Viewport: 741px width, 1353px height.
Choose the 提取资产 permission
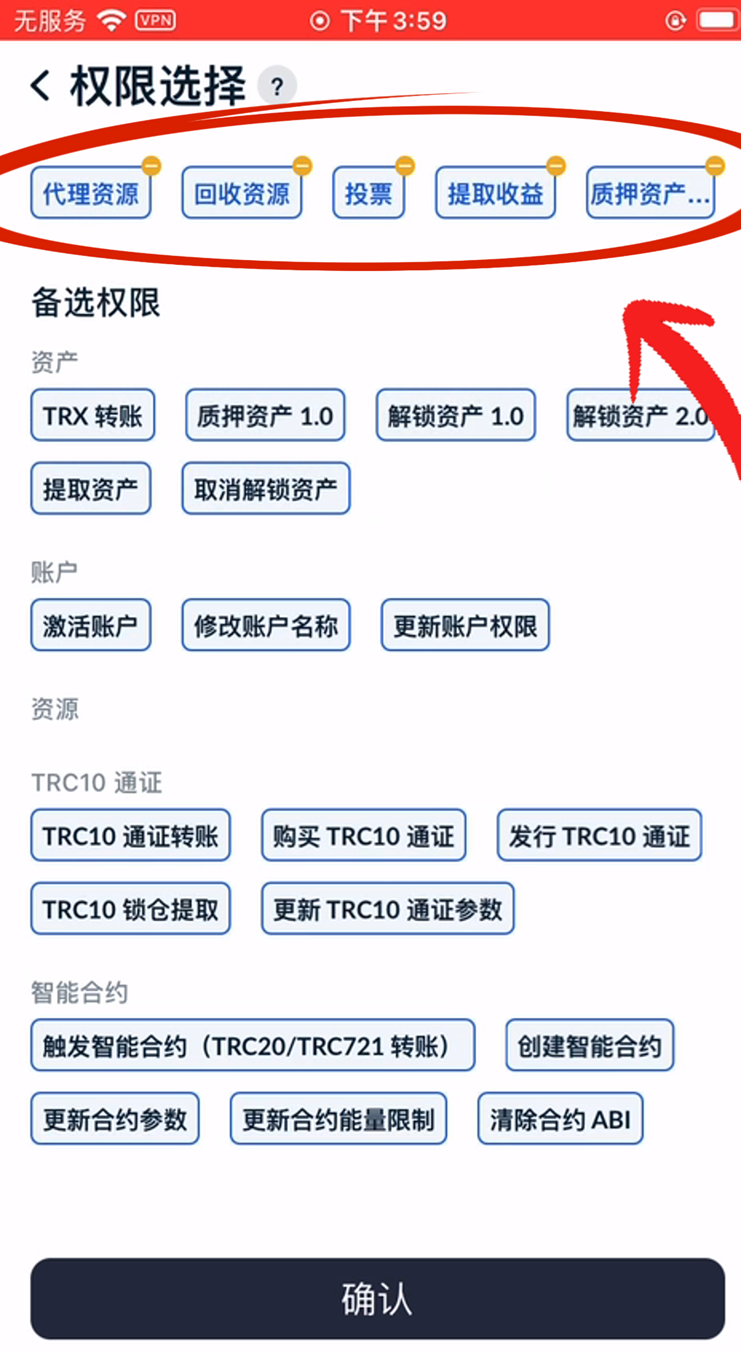tap(90, 489)
